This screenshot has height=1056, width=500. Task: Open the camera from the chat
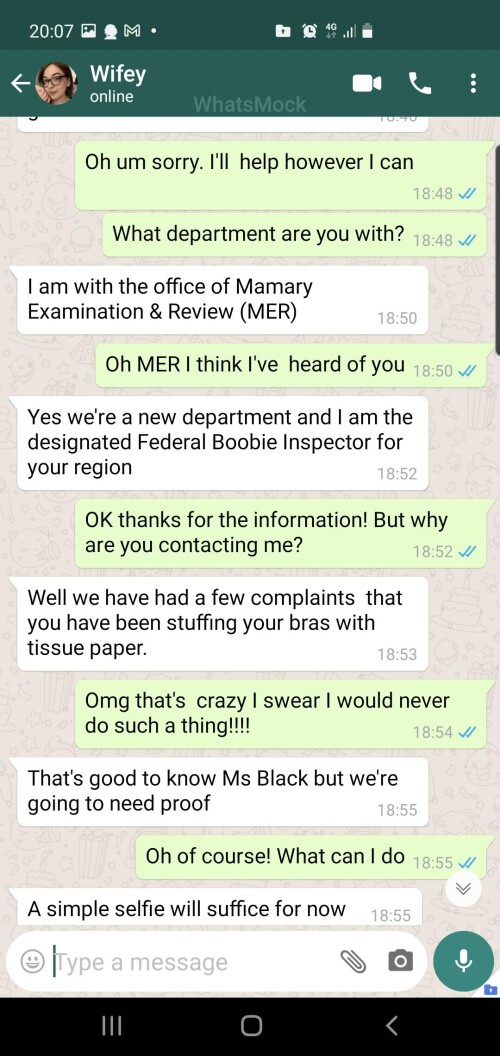(400, 961)
